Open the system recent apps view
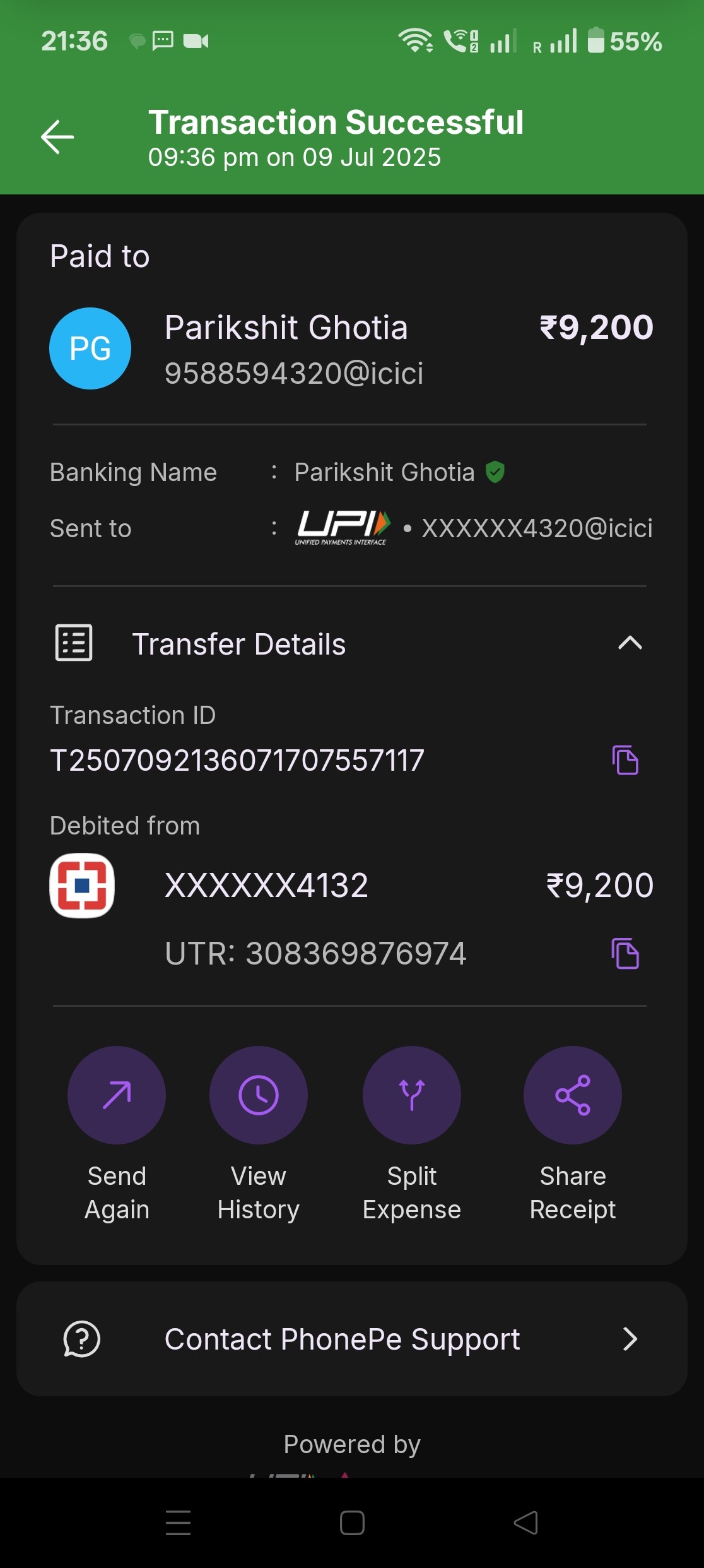Image resolution: width=704 pixels, height=1568 pixels. (178, 1523)
